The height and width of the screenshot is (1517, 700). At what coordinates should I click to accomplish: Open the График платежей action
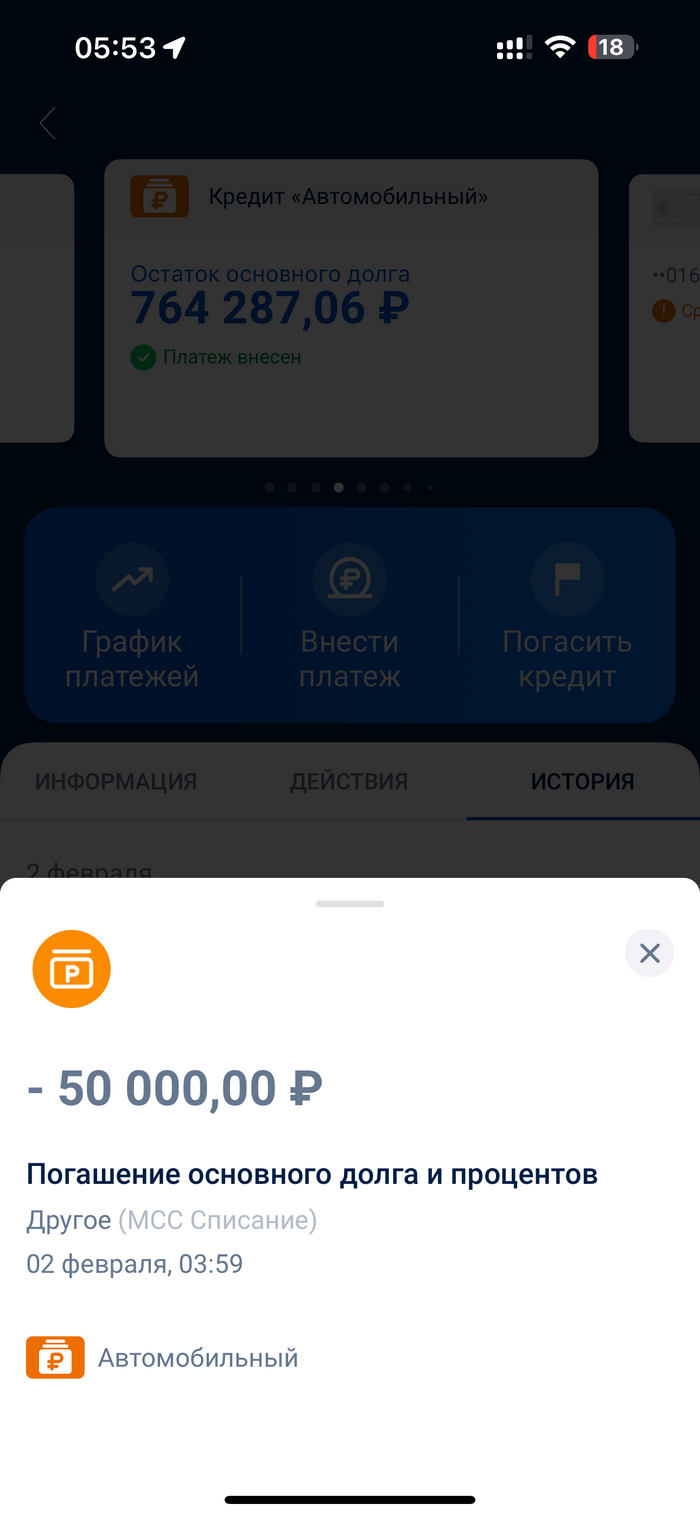pos(132,615)
